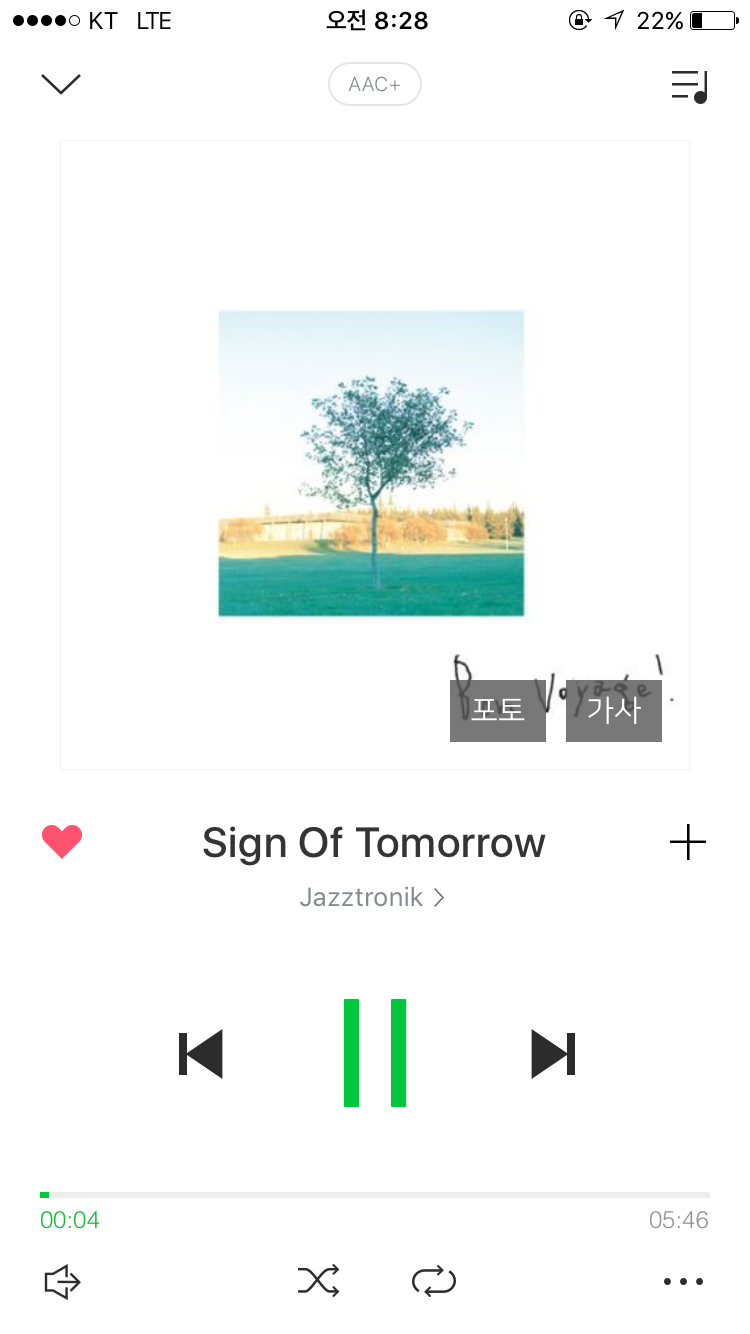Toggle repeat mode
750x1334 pixels.
[x=434, y=1281]
